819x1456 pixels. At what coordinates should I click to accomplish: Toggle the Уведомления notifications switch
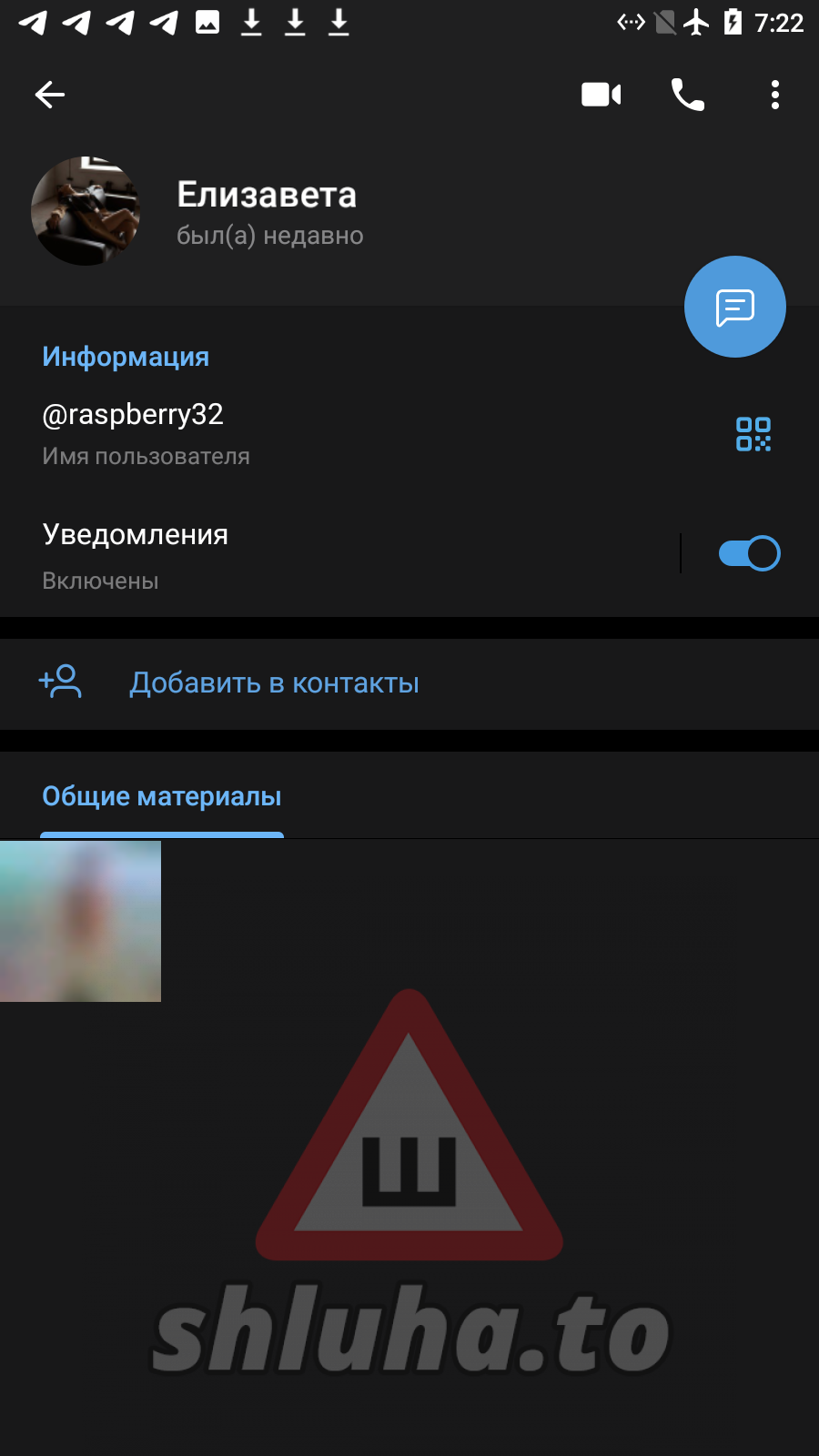[x=749, y=553]
